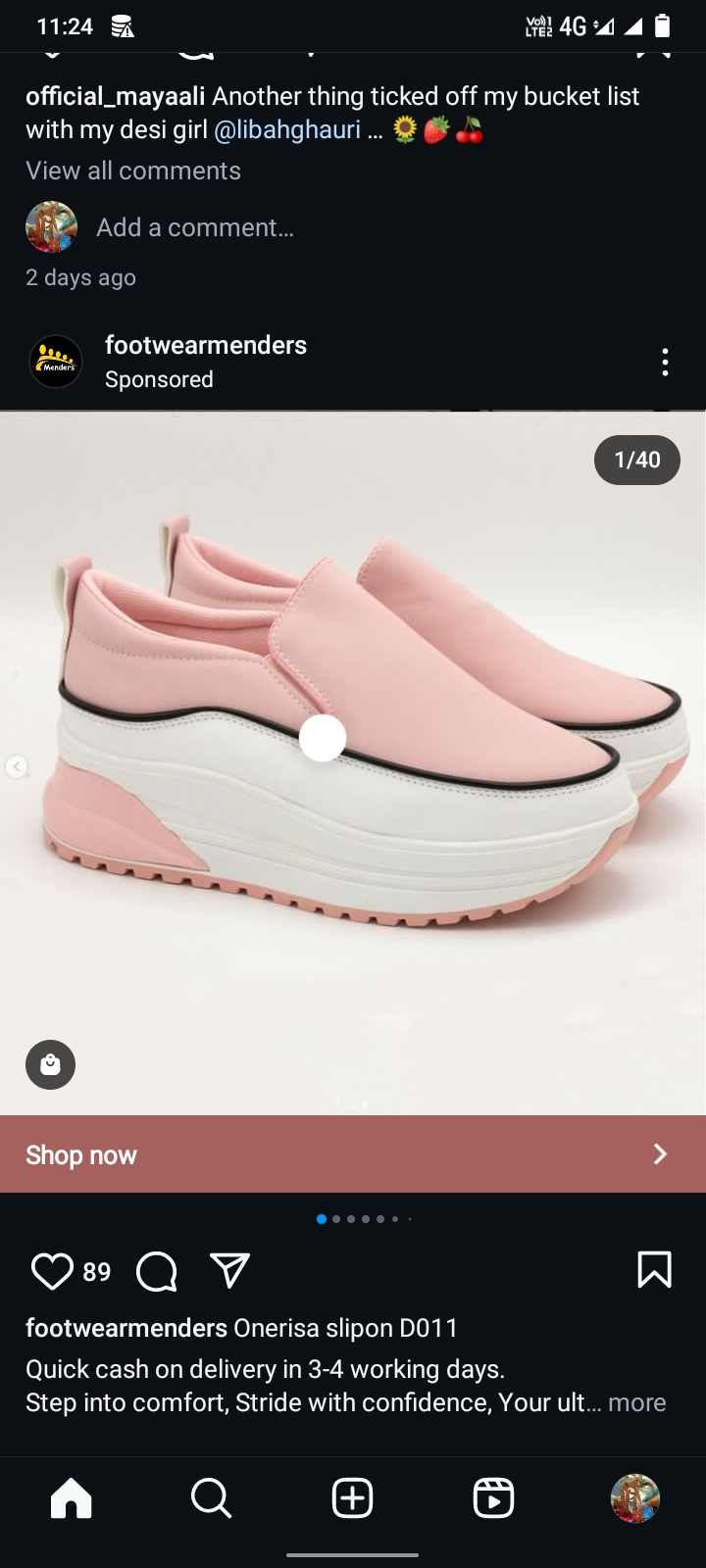This screenshot has width=706, height=1568.
Task: Open official_mayaali's profile from the caption
Action: click(115, 96)
